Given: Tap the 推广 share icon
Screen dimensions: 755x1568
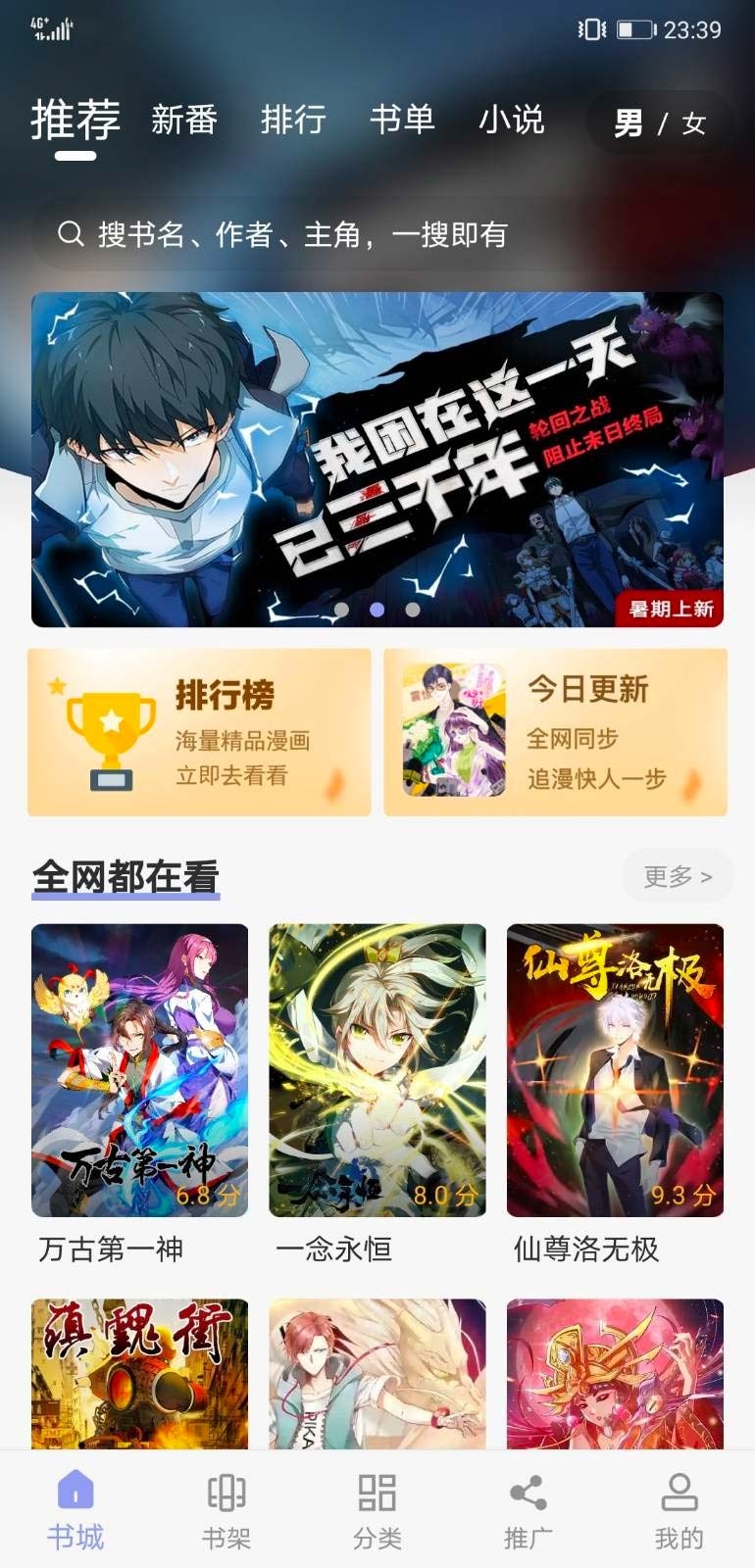Looking at the screenshot, I should click(x=529, y=1493).
